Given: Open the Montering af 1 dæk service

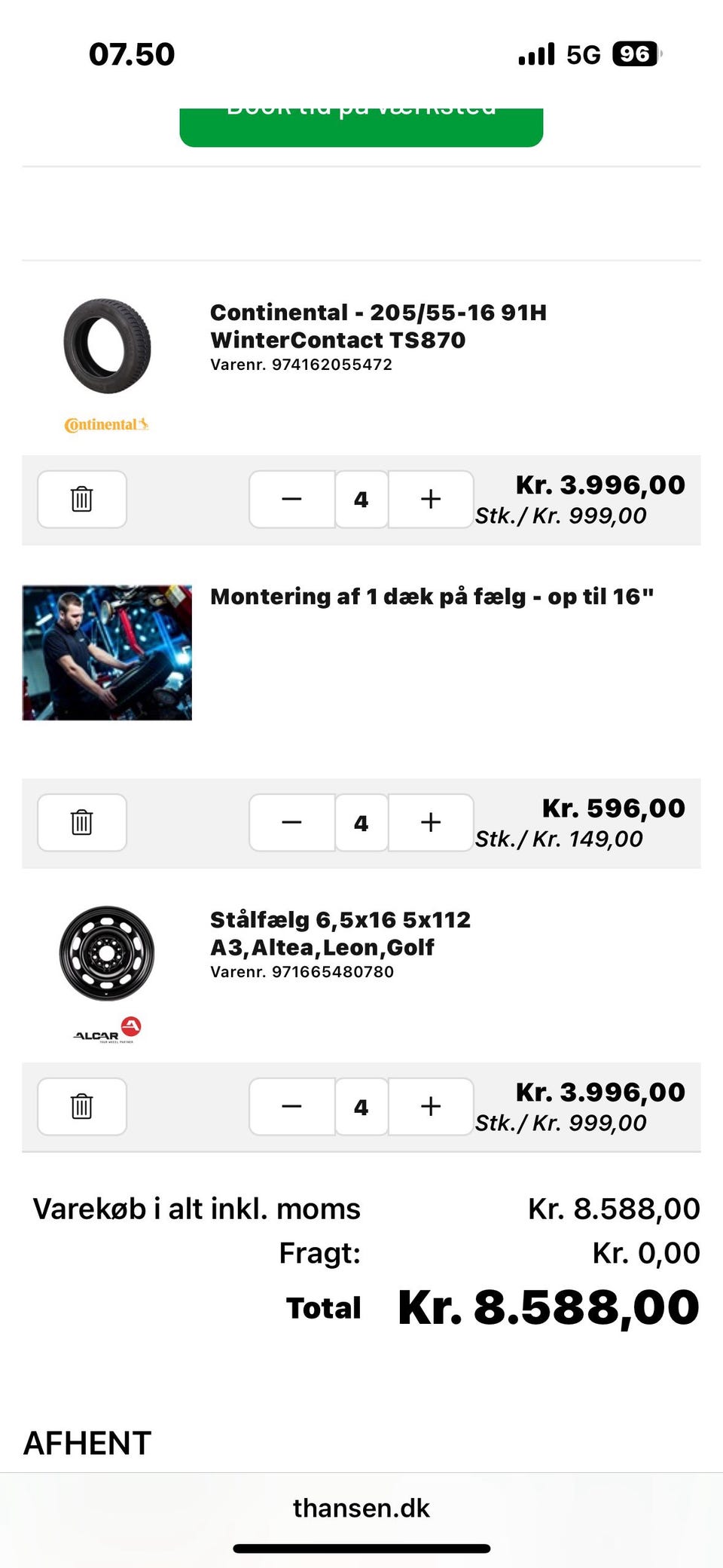Looking at the screenshot, I should pyautogui.click(x=432, y=597).
